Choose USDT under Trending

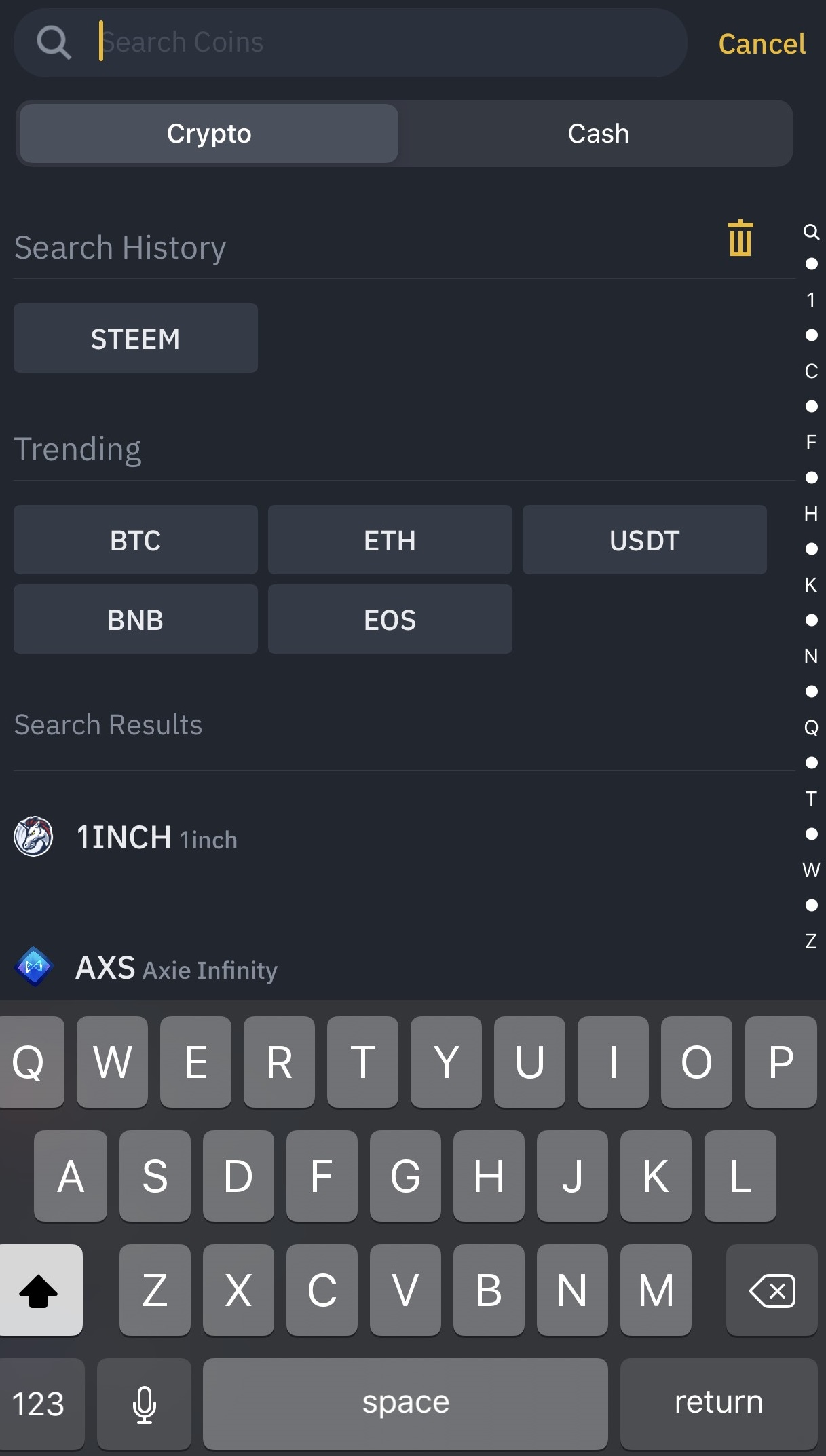click(x=645, y=540)
